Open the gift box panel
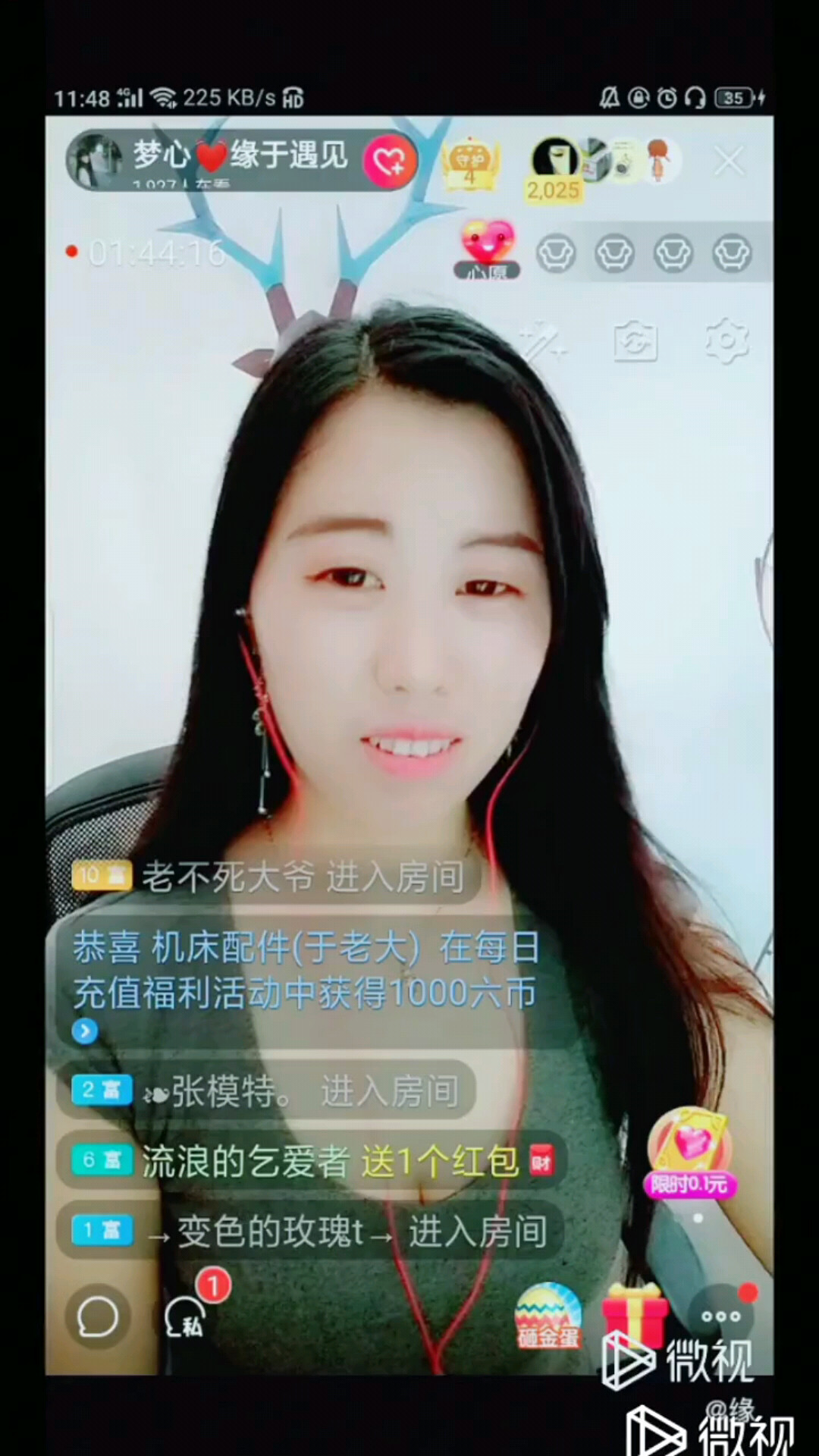Viewport: 819px width, 1456px height. click(633, 1314)
